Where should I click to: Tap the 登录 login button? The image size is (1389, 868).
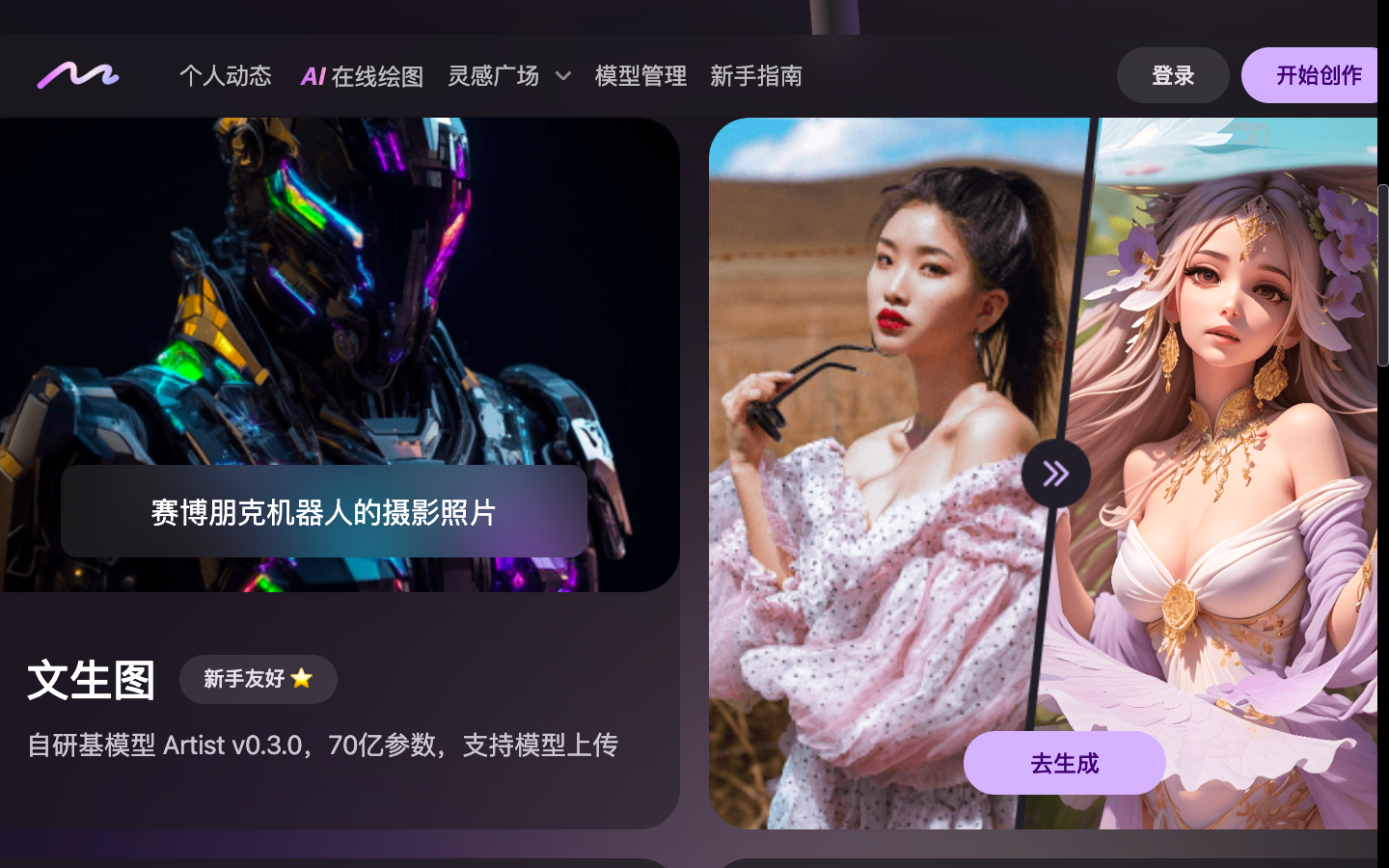1172,75
